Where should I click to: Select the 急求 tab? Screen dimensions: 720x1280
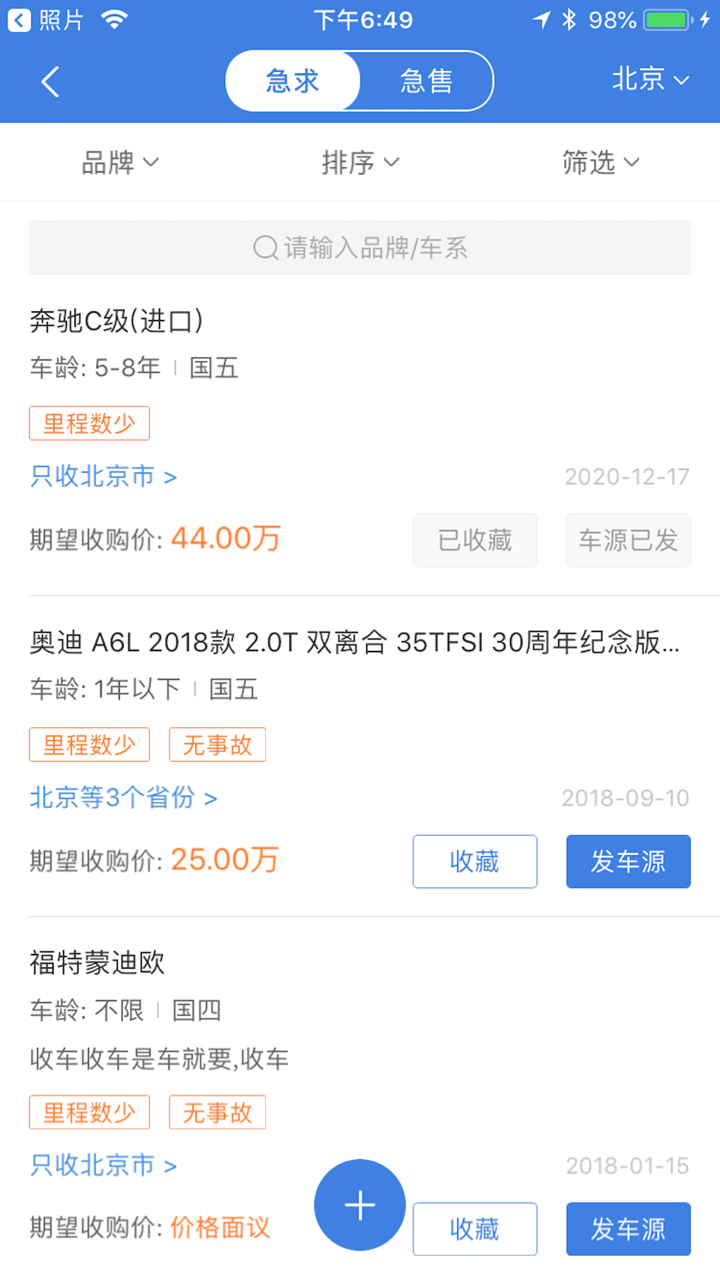coord(290,80)
